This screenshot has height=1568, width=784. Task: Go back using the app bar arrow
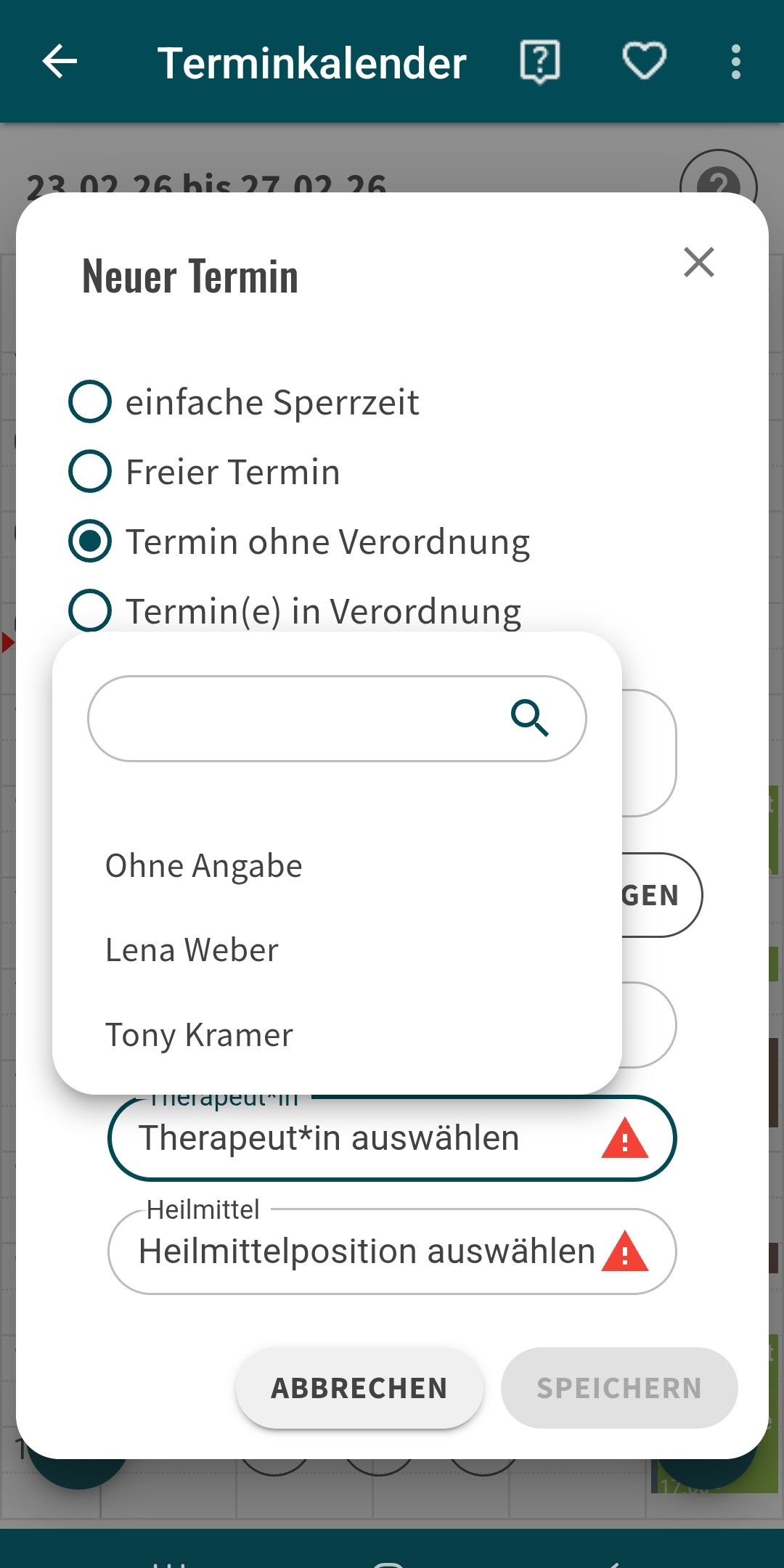(60, 62)
